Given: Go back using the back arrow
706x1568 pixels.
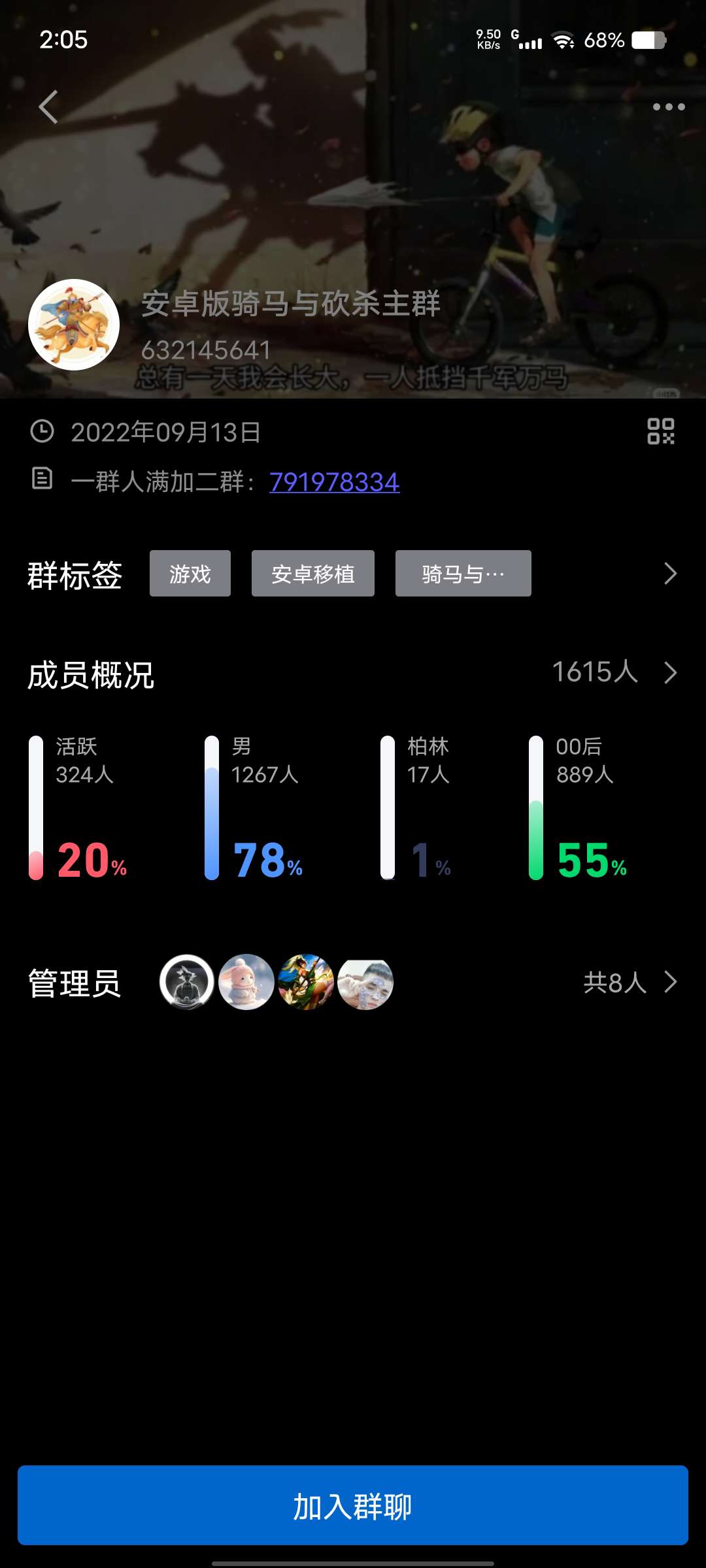Looking at the screenshot, I should point(48,107).
